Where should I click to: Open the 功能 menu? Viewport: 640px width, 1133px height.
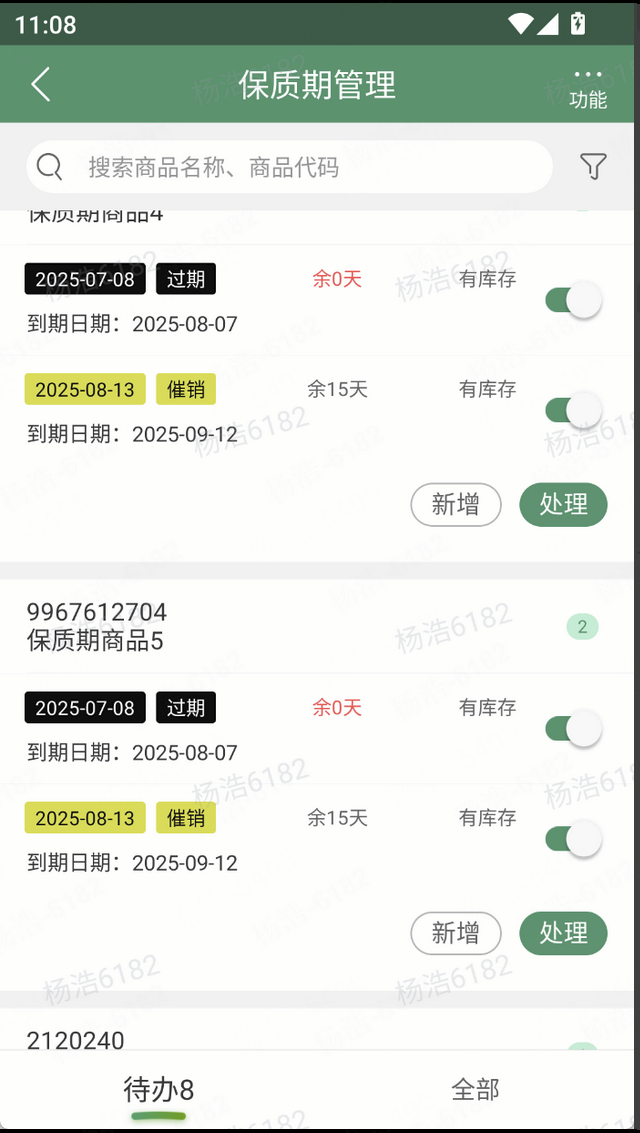588,89
